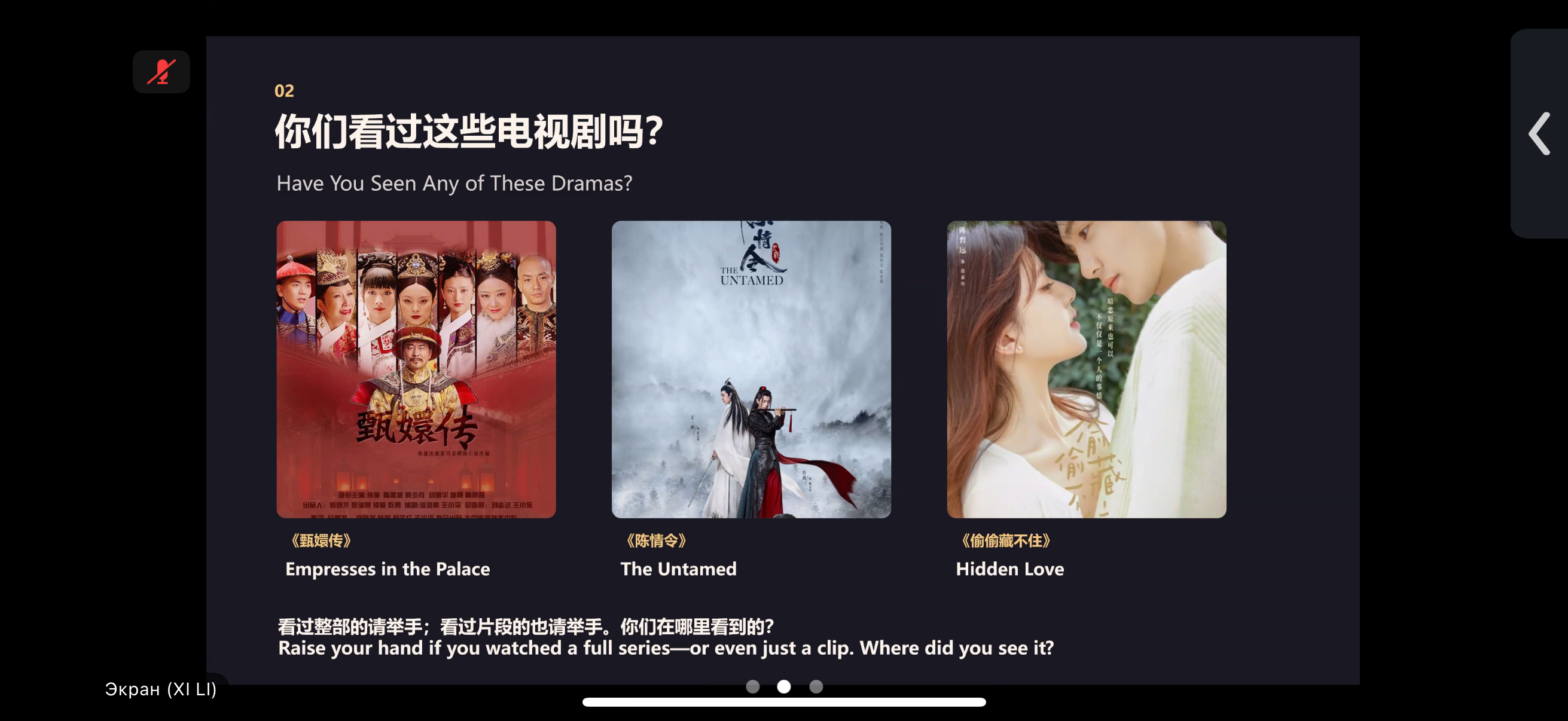The width and height of the screenshot is (1568, 721).
Task: Go to the third page indicator dot
Action: coord(816,686)
